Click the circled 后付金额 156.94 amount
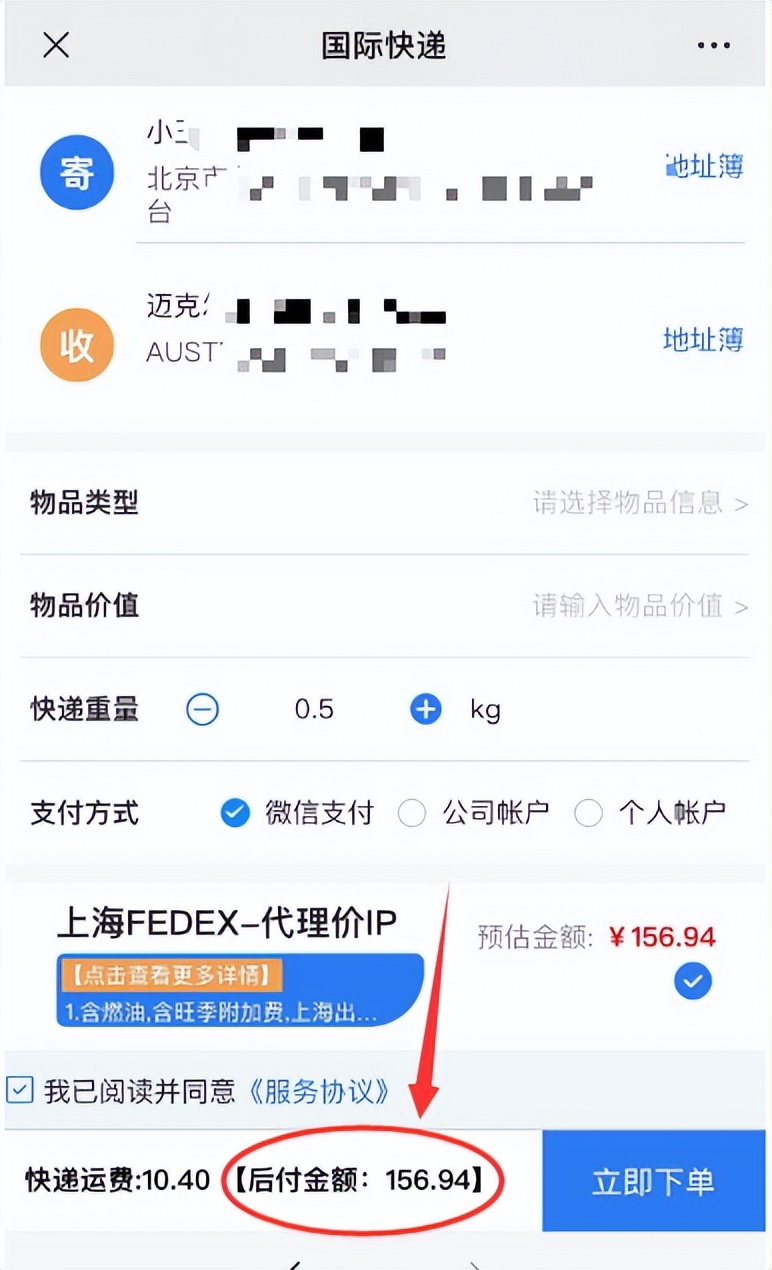This screenshot has height=1270, width=772. pyautogui.click(x=358, y=1180)
